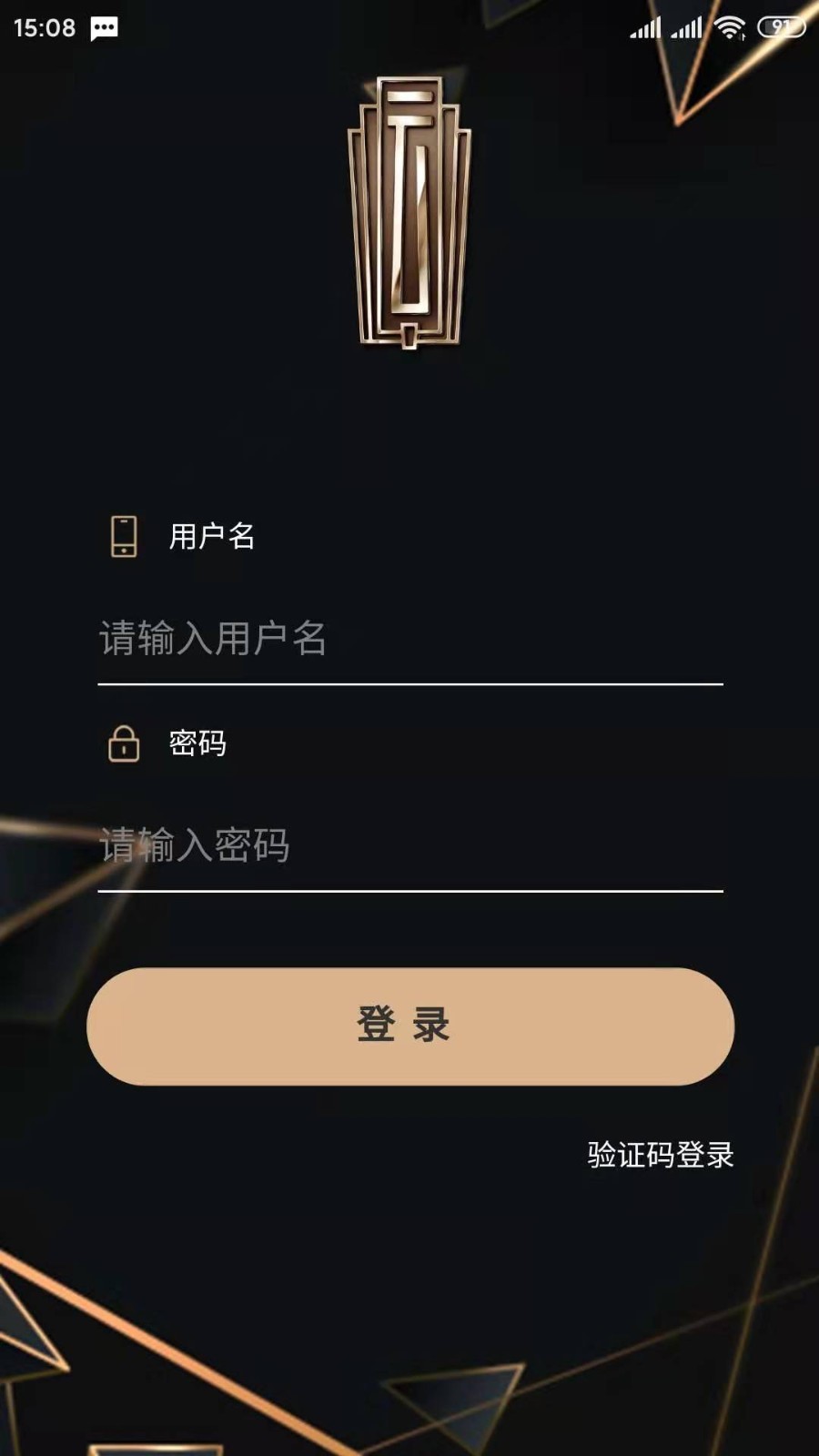Click the phone icon beside 用户名 label
Viewport: 819px width, 1456px height.
click(122, 537)
